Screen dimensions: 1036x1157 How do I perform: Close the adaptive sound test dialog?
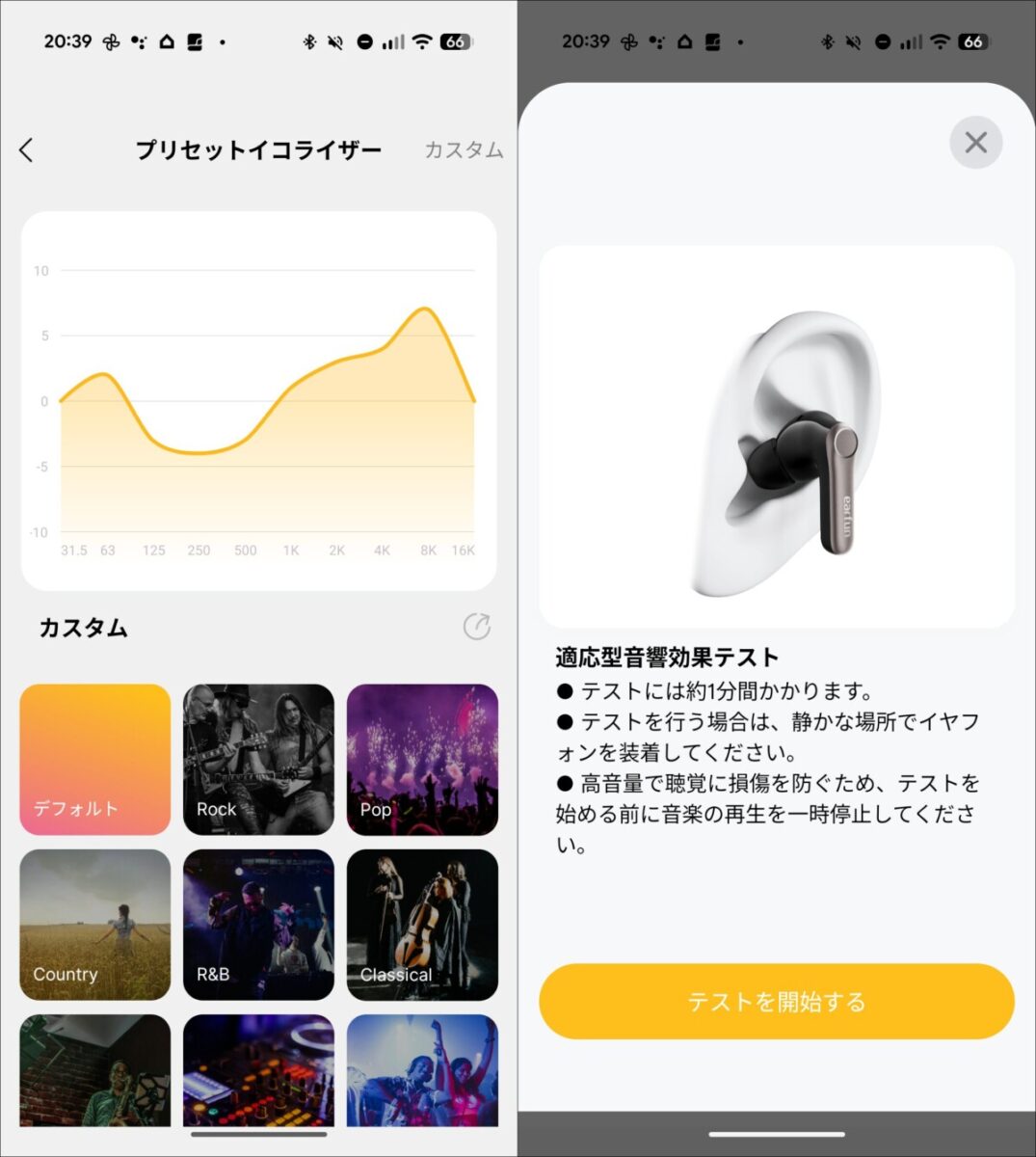(x=975, y=143)
